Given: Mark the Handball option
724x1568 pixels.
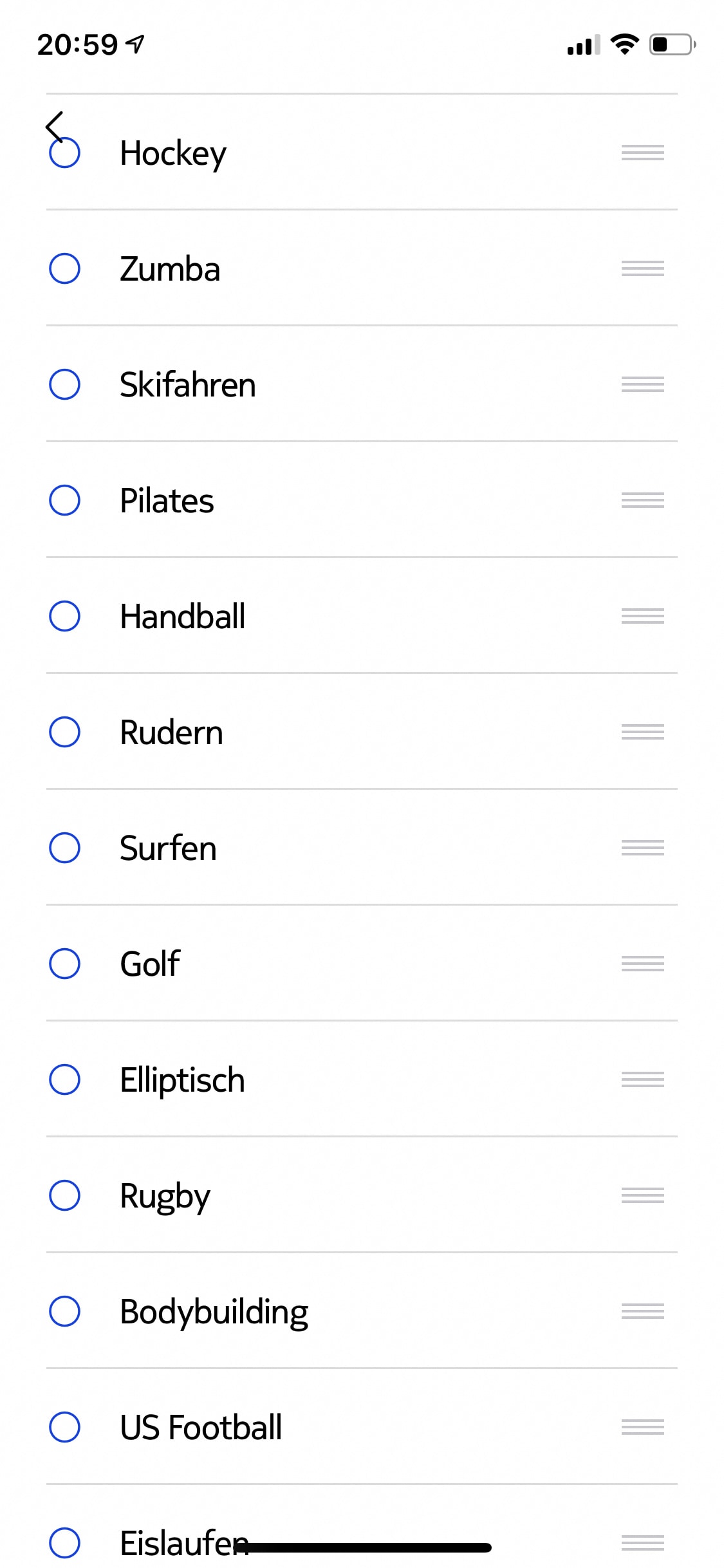Looking at the screenshot, I should pos(64,616).
